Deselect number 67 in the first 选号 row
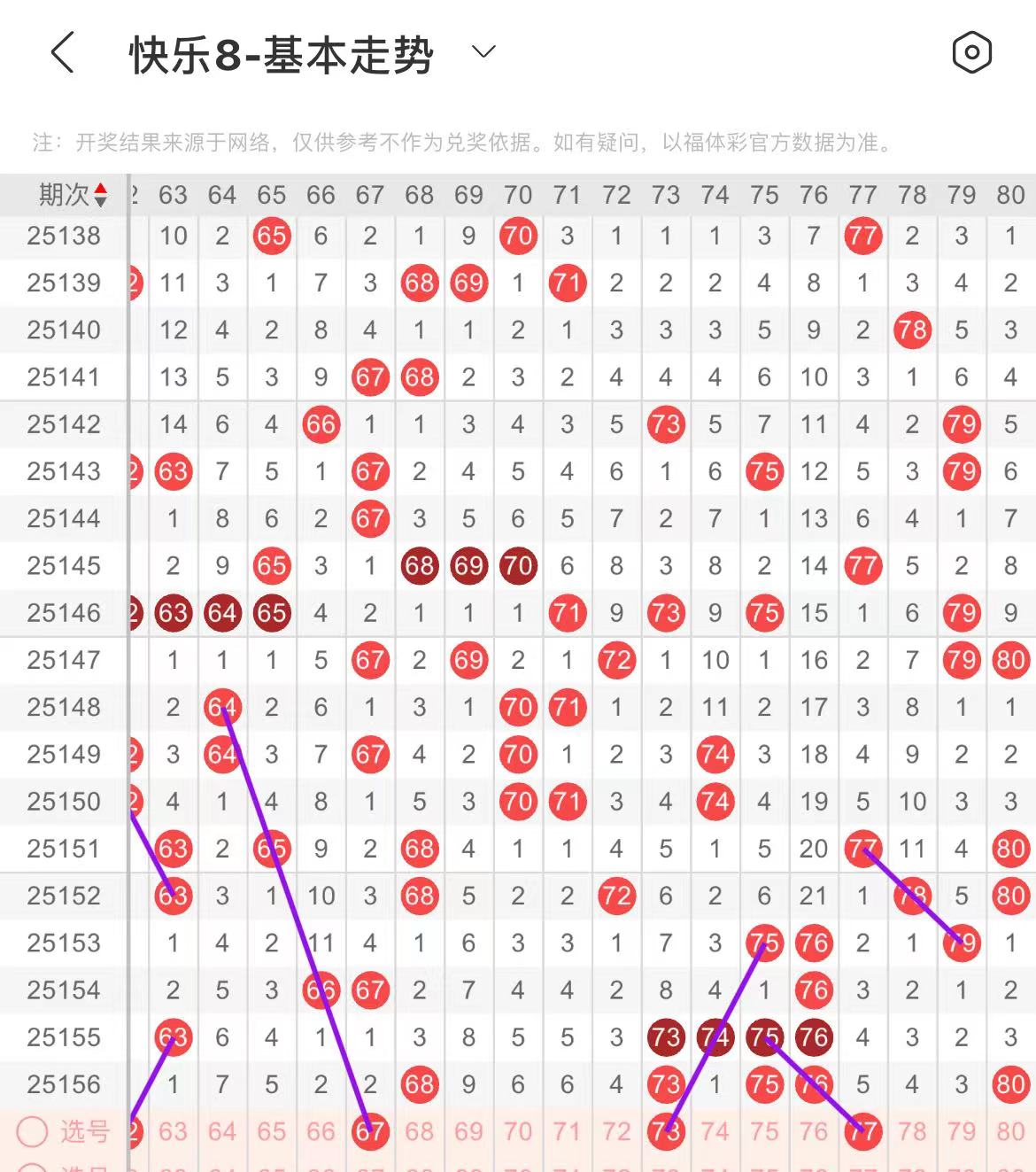The height and width of the screenshot is (1172, 1036). pyautogui.click(x=370, y=1131)
